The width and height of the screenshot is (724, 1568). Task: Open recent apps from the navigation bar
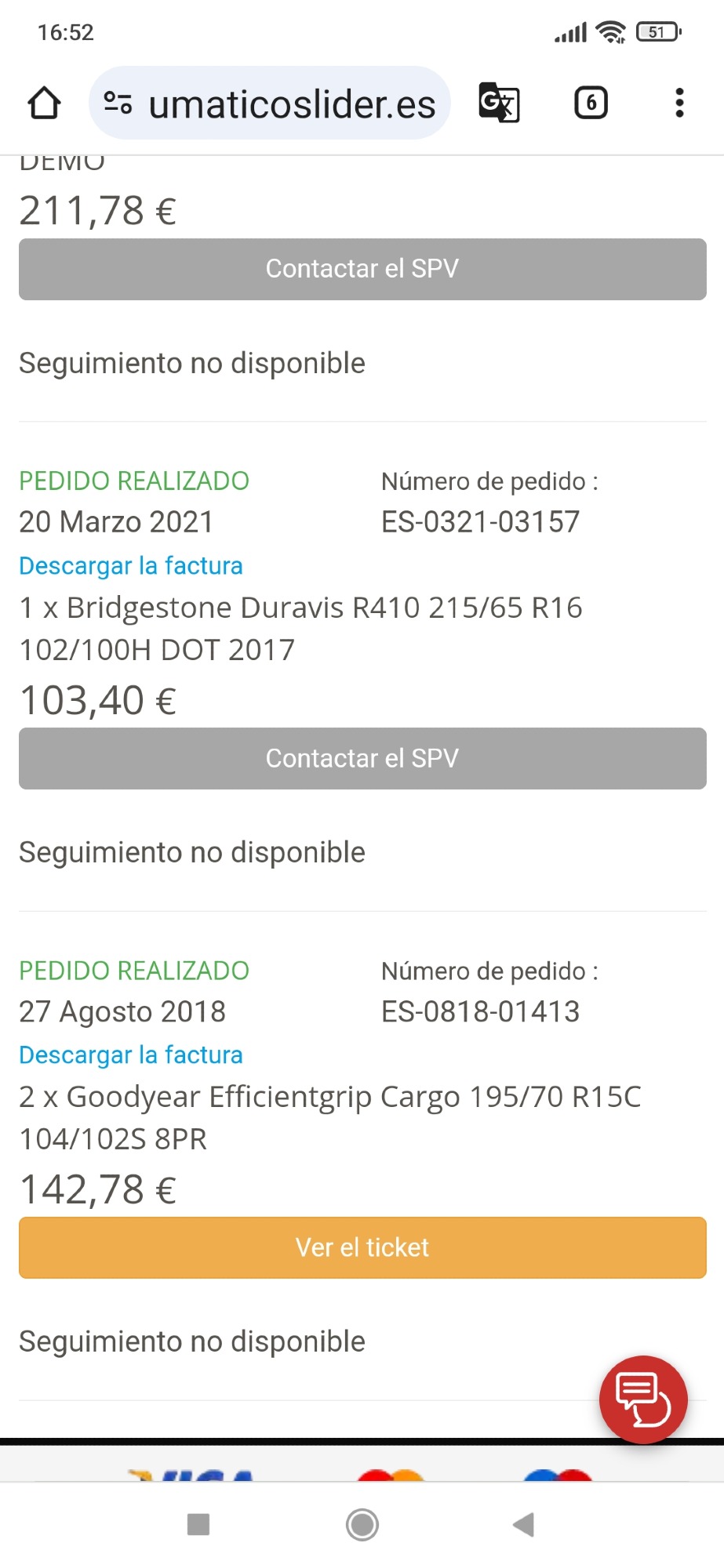[x=198, y=1525]
